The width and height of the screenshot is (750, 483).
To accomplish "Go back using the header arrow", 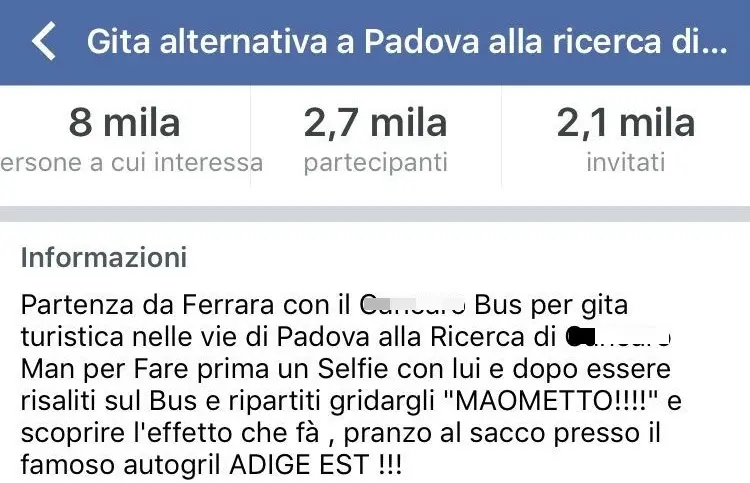I will click(x=43, y=42).
